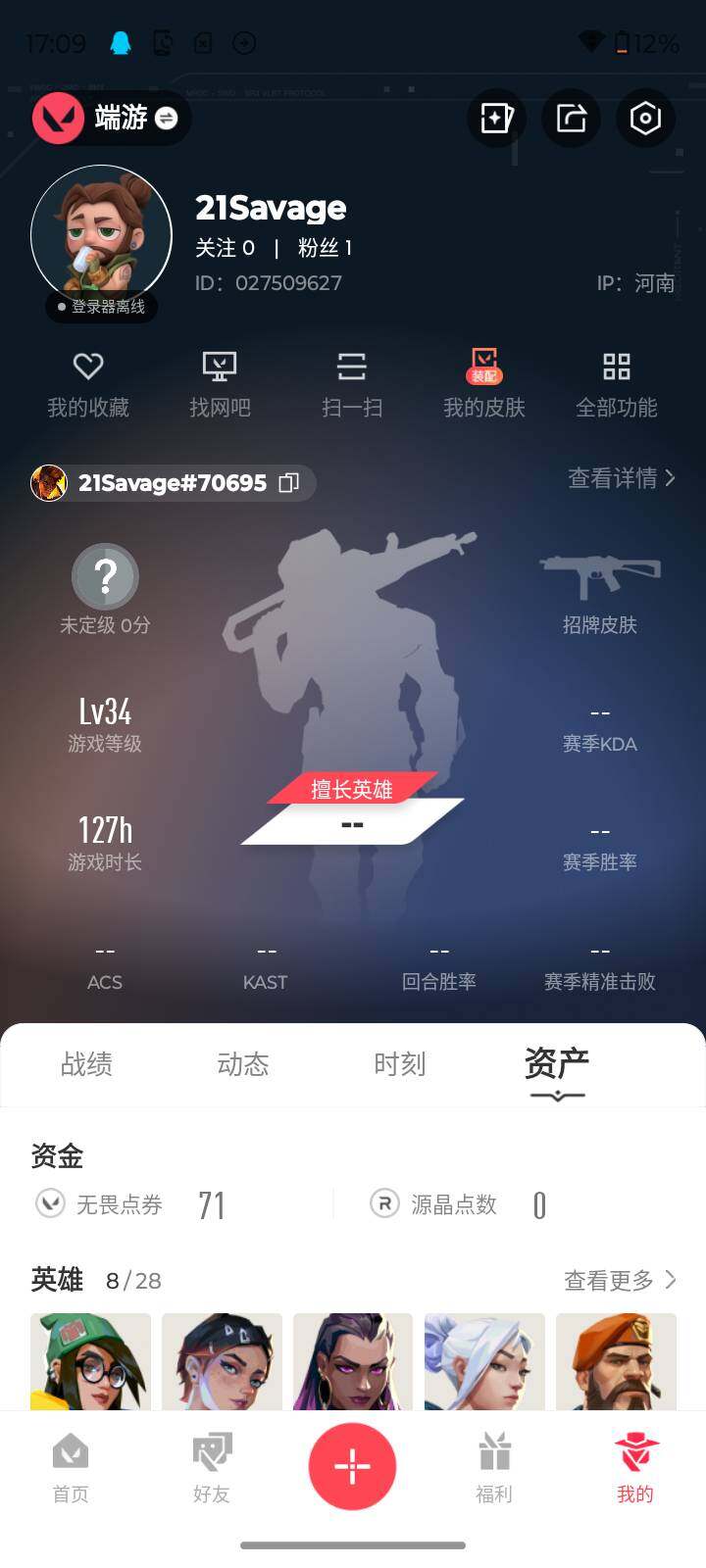
Task: Open 全部功能 all functions
Action: tap(616, 384)
